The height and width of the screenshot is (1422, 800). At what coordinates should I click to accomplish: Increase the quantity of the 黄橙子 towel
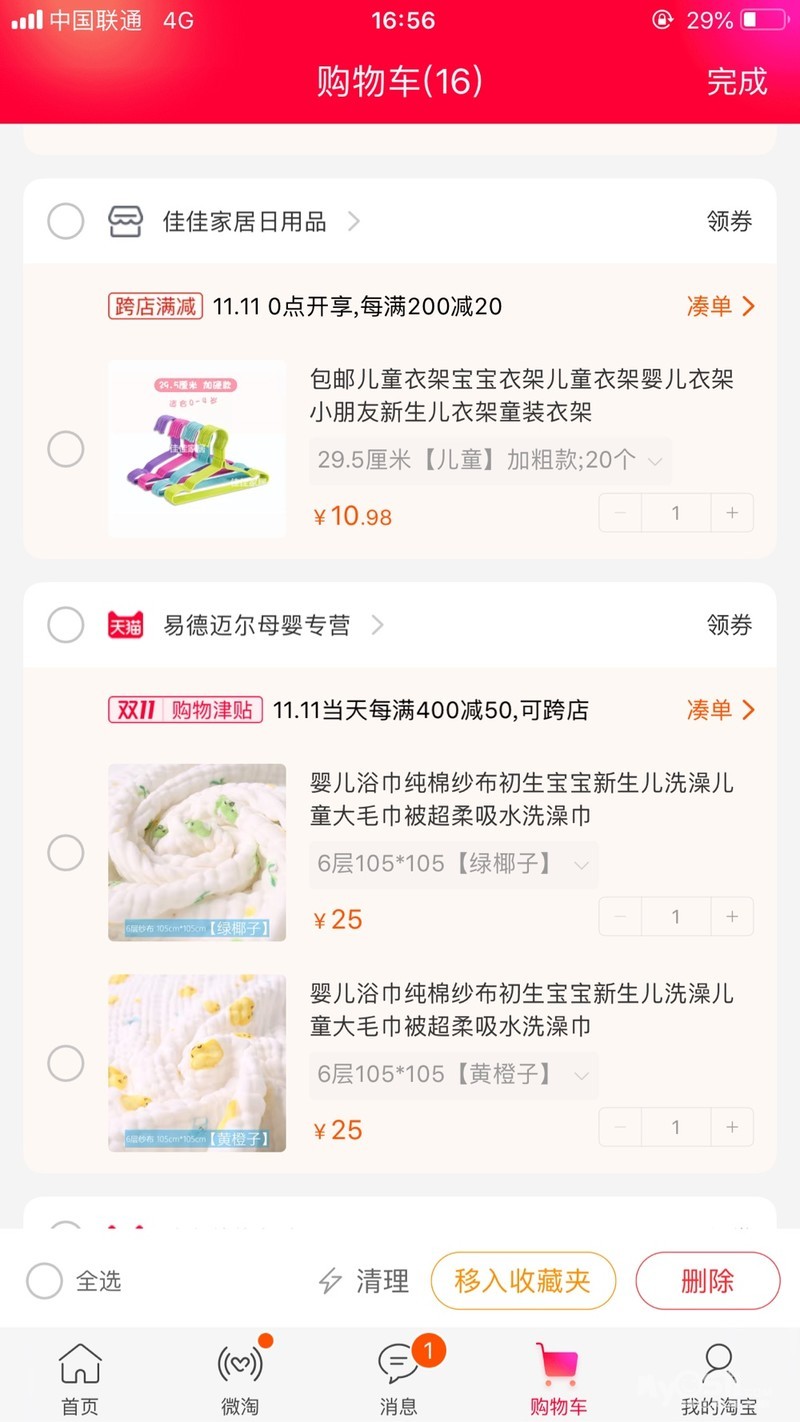click(732, 1127)
